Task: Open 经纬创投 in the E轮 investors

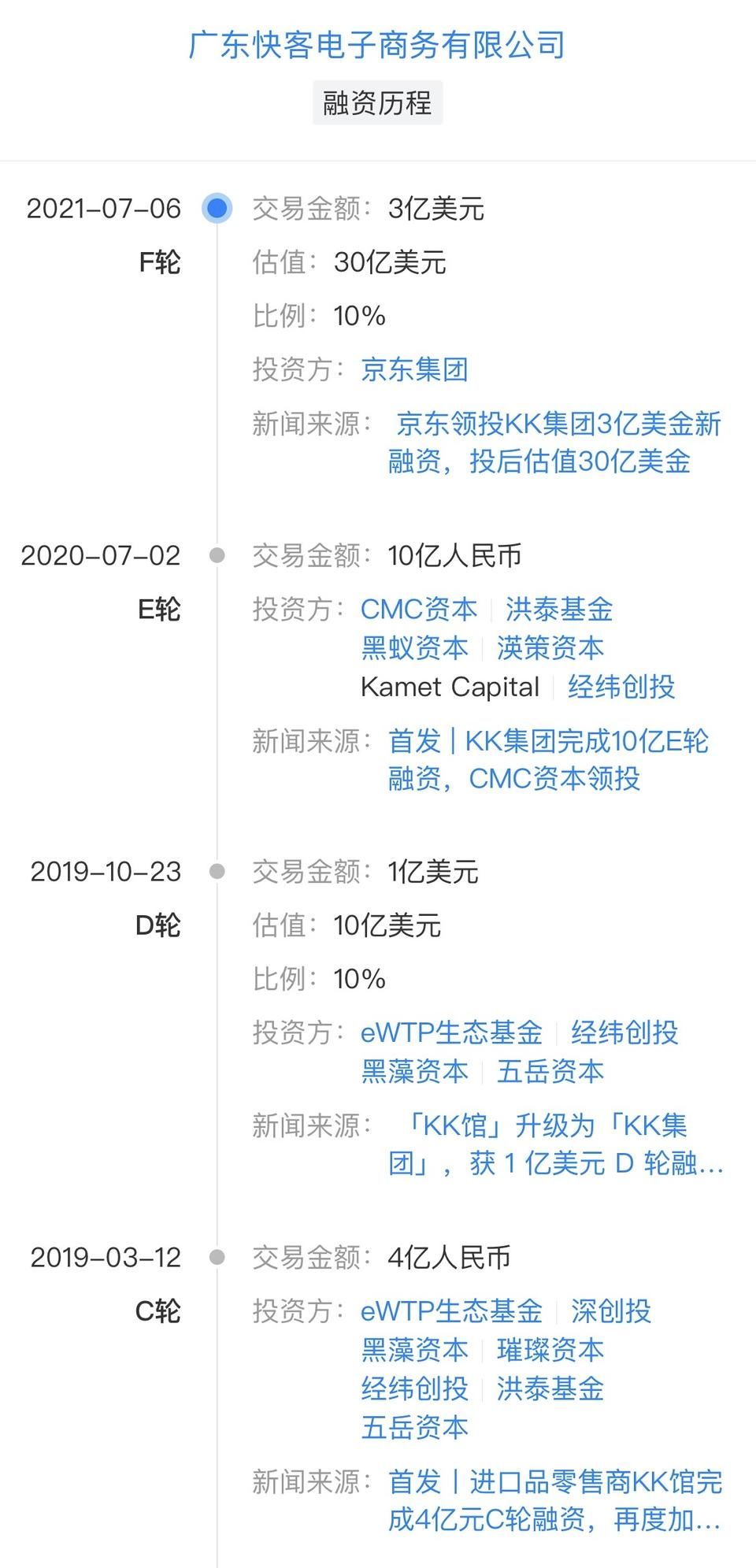Action: (622, 687)
